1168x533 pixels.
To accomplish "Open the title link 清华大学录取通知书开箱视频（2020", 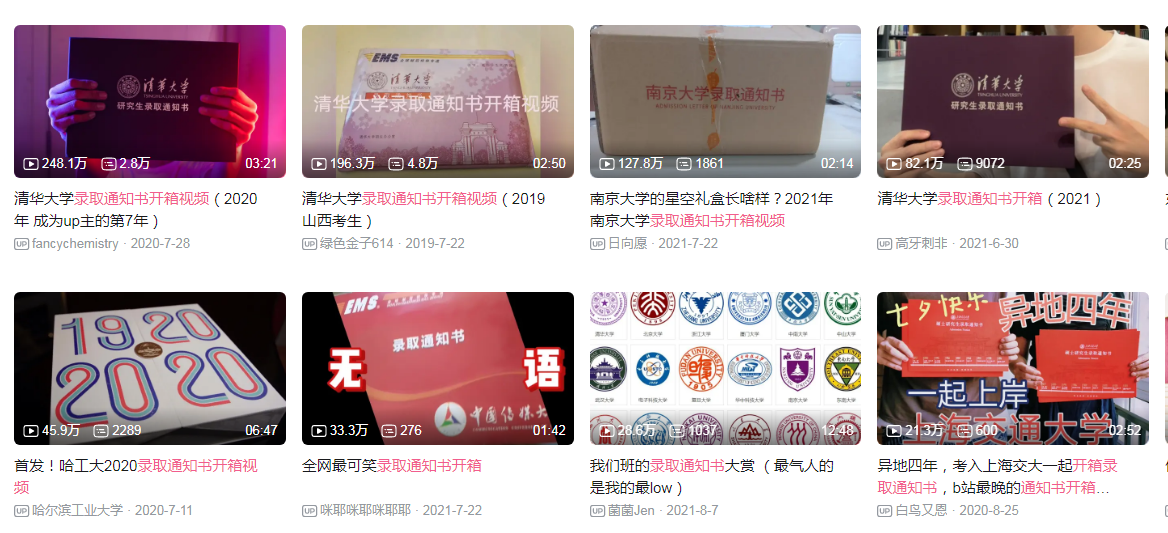I will pyautogui.click(x=135, y=199).
